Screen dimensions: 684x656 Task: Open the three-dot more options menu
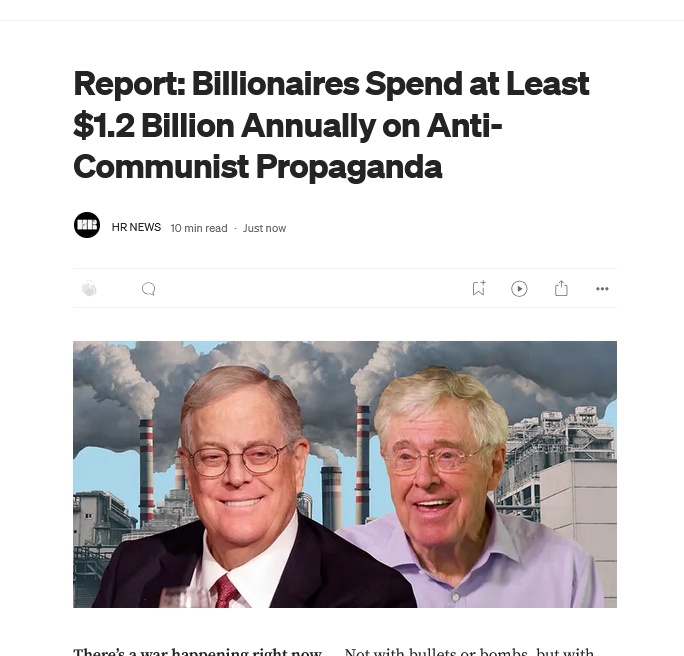pyautogui.click(x=602, y=288)
